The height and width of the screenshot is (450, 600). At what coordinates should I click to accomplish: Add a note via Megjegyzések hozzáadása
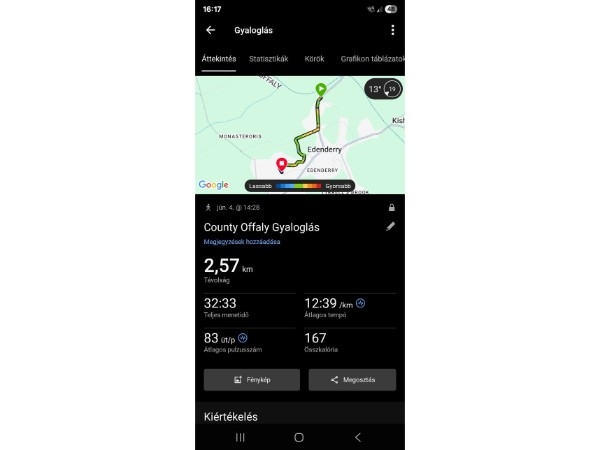click(242, 242)
